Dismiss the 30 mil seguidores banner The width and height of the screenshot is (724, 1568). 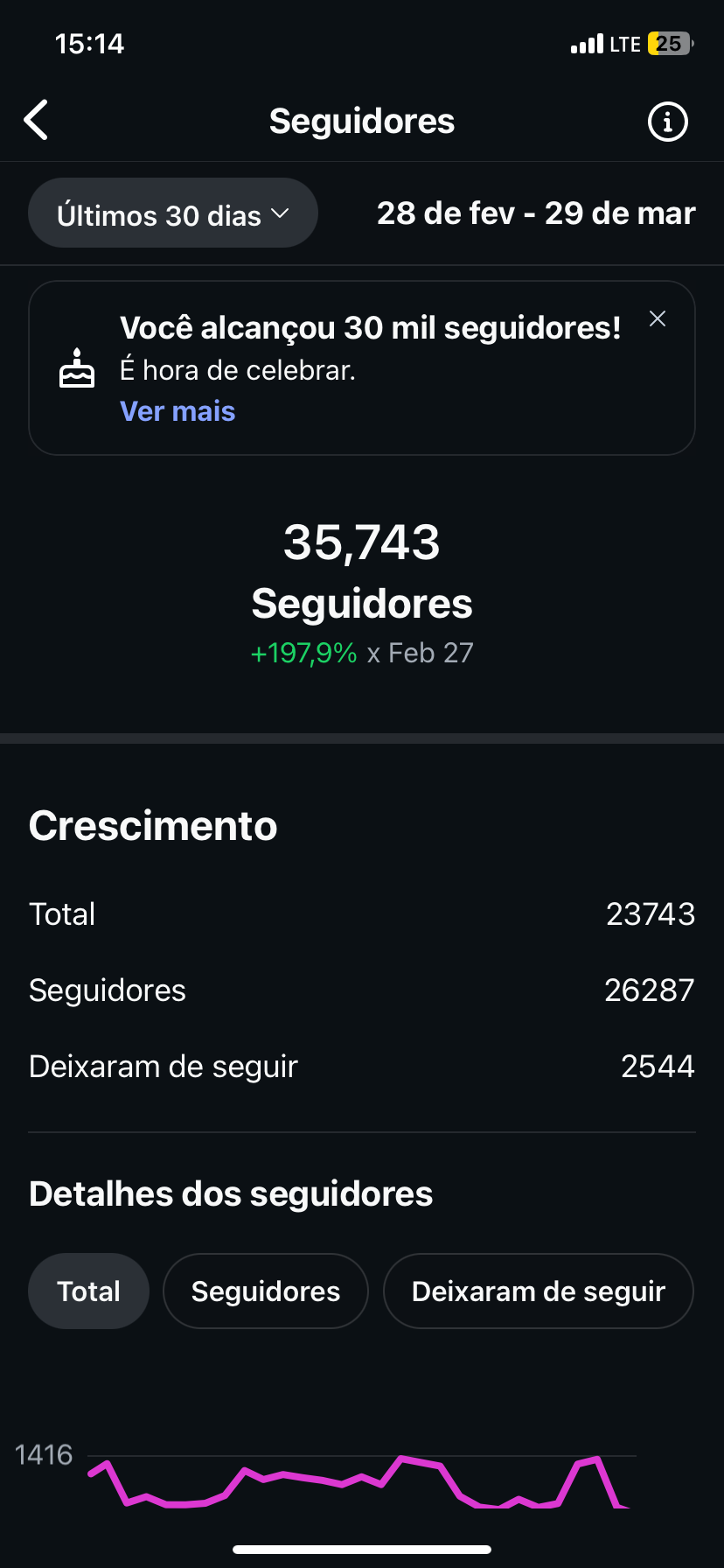[658, 319]
